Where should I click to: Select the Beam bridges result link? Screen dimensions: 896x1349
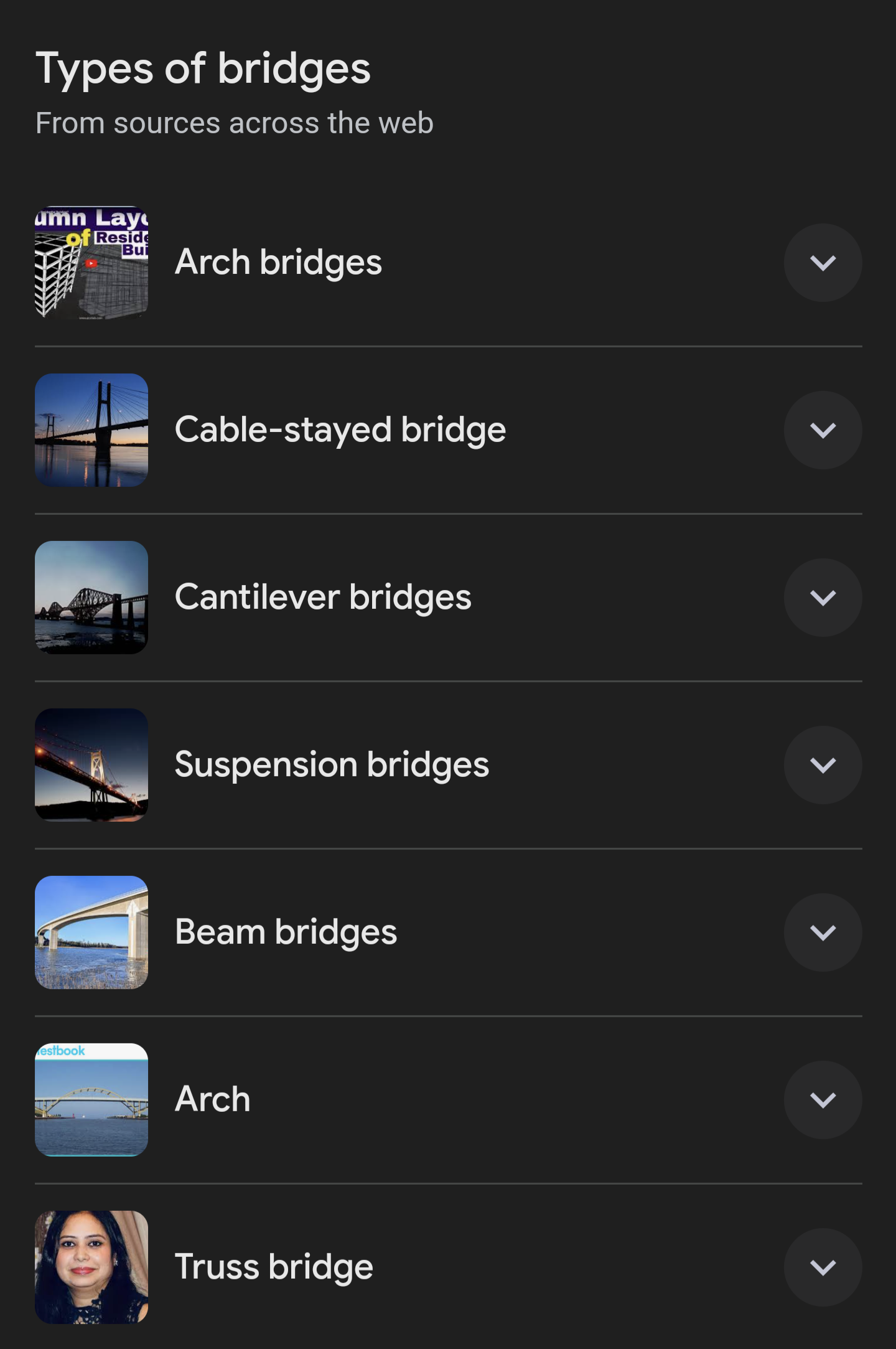(286, 933)
